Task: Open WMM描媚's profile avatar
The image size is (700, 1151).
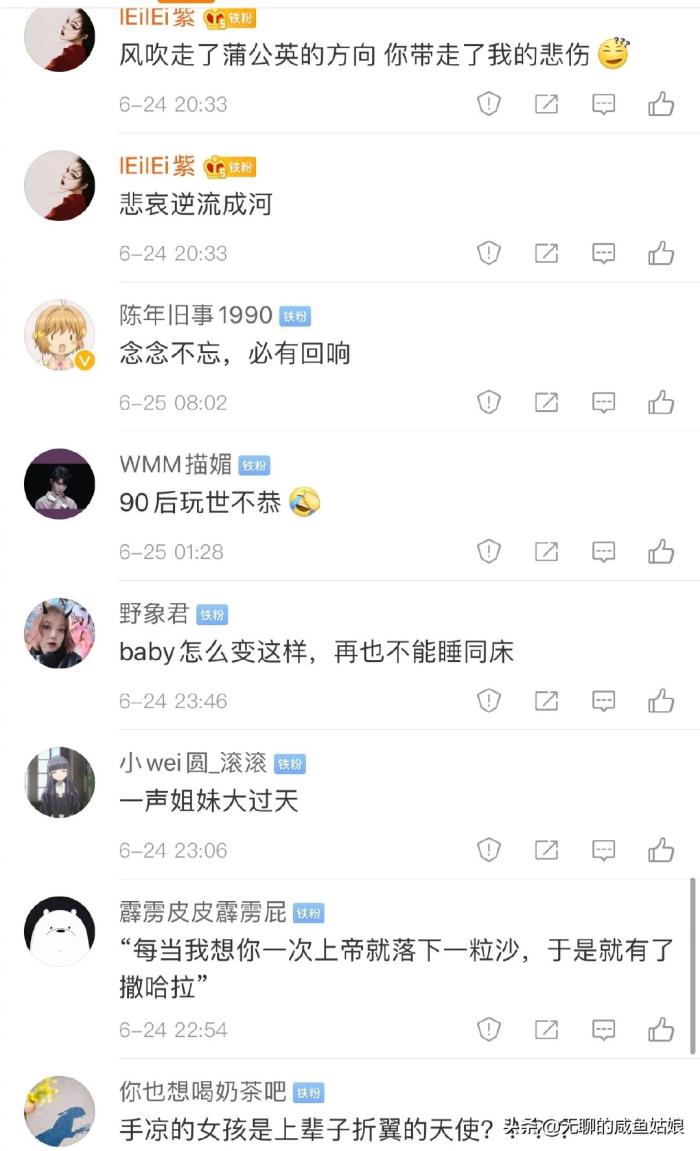Action: tap(59, 484)
